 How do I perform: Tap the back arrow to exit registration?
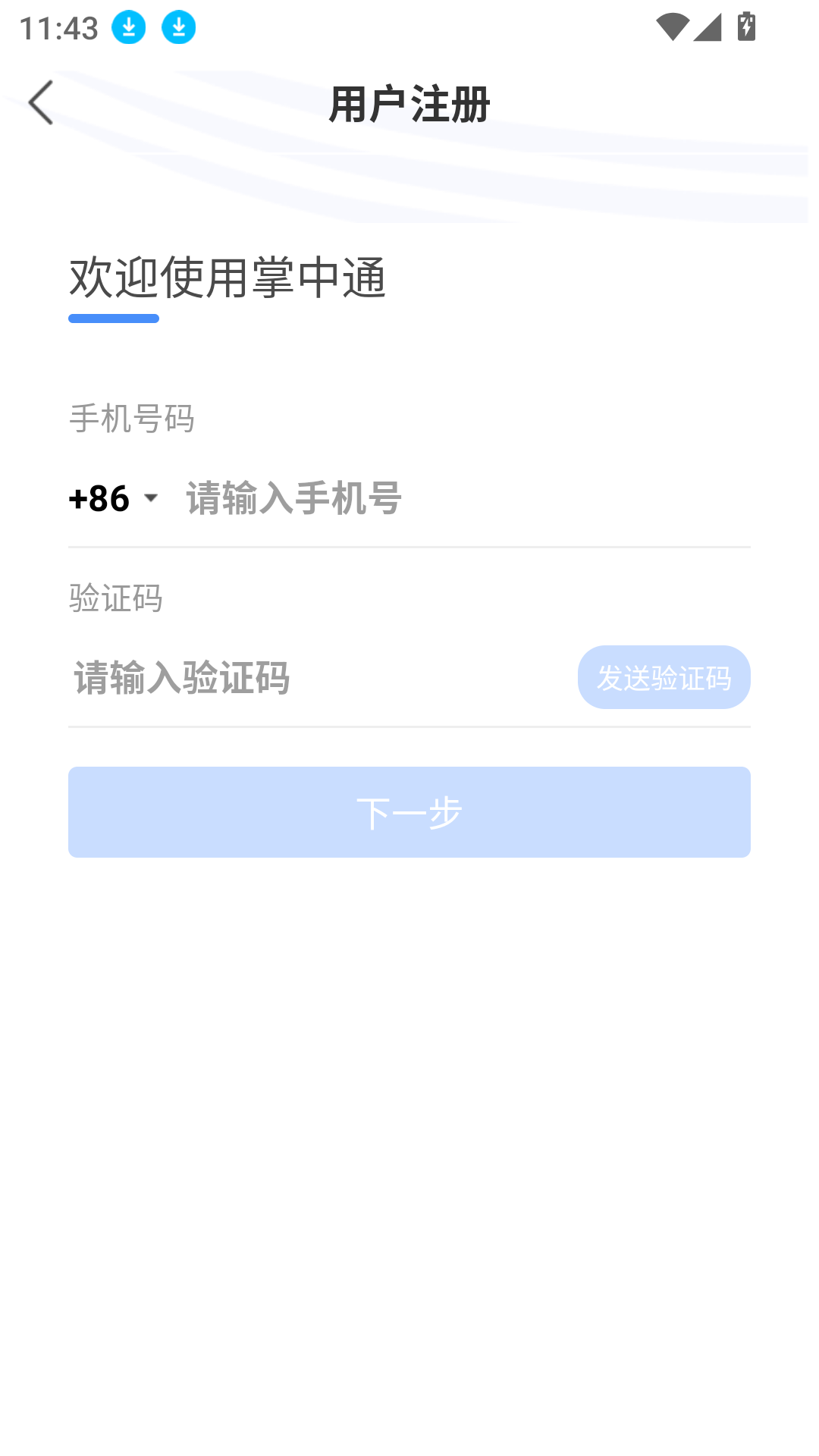(40, 103)
